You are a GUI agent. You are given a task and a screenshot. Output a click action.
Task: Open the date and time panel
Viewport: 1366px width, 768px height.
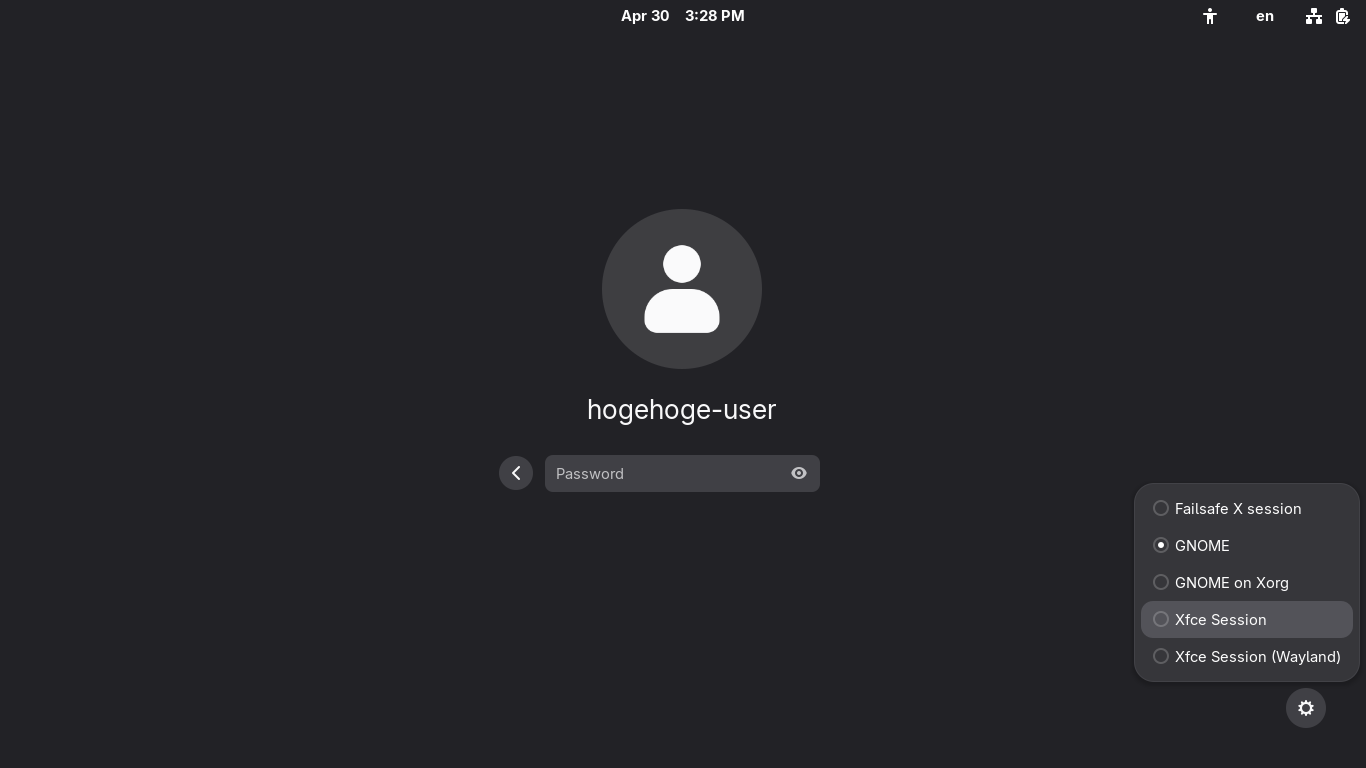click(x=682, y=16)
